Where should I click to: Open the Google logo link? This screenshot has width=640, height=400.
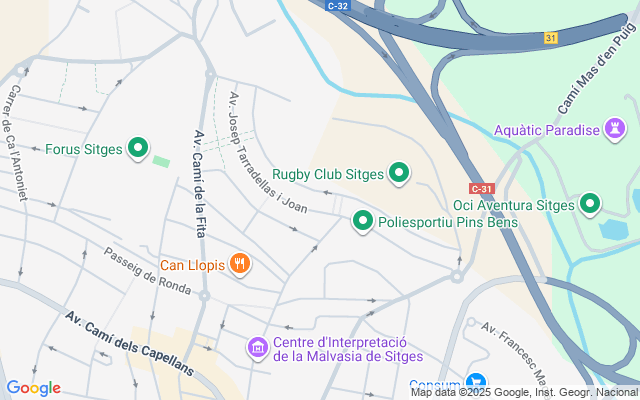pyautogui.click(x=33, y=388)
